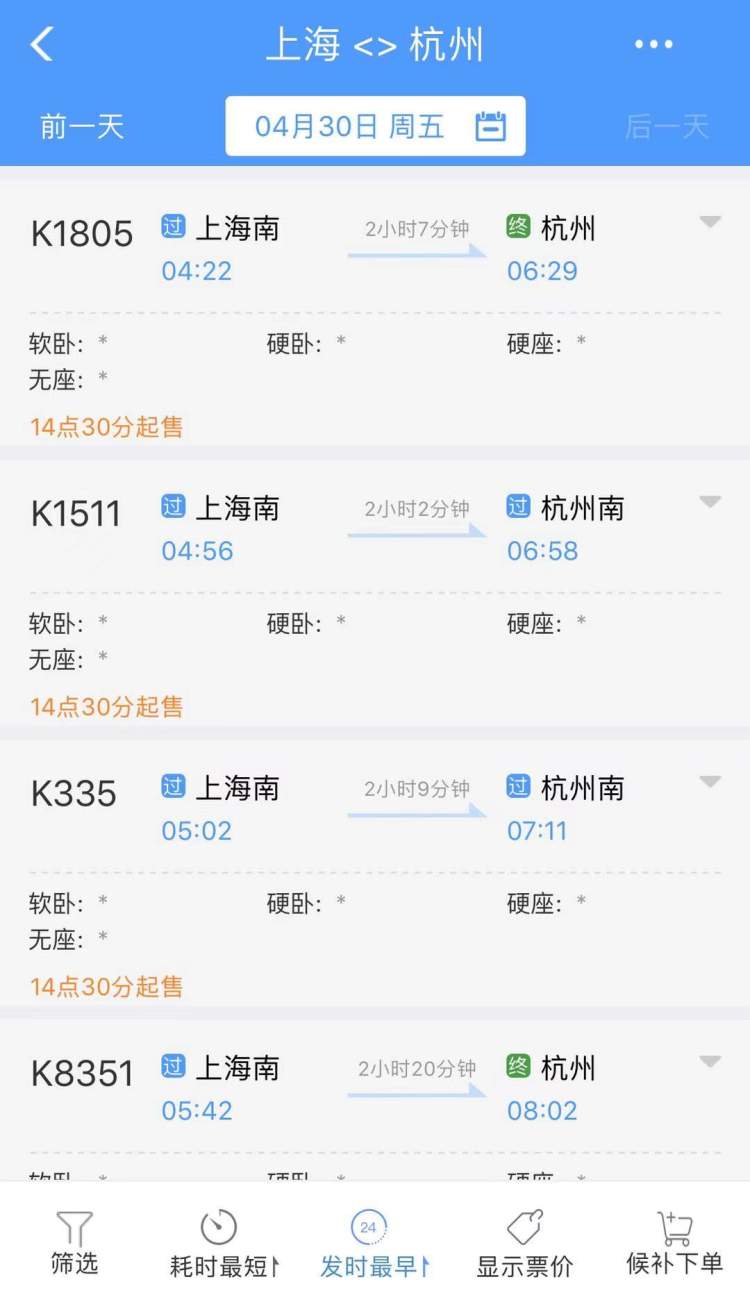Expand the details arrow for K1805
The width and height of the screenshot is (750, 1293).
[710, 222]
